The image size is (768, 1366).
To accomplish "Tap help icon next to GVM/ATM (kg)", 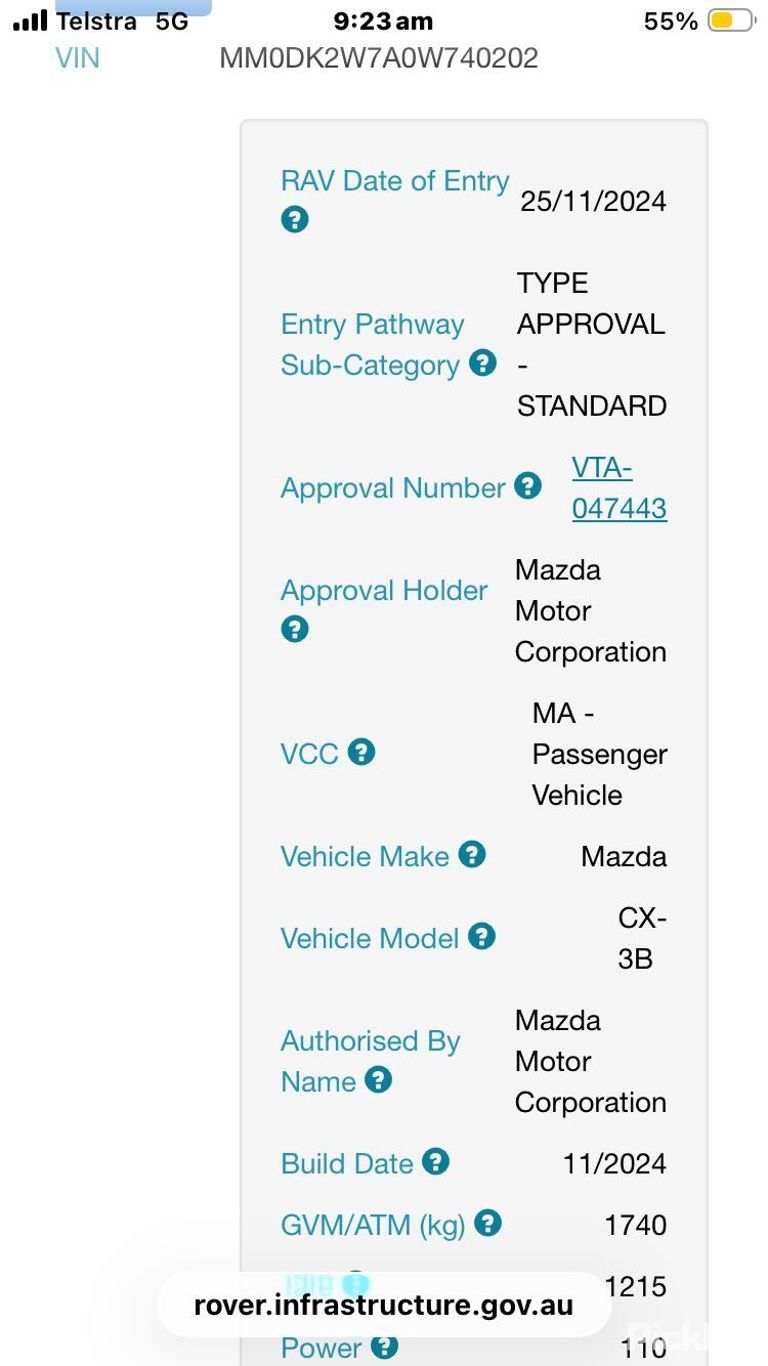I will point(488,1223).
